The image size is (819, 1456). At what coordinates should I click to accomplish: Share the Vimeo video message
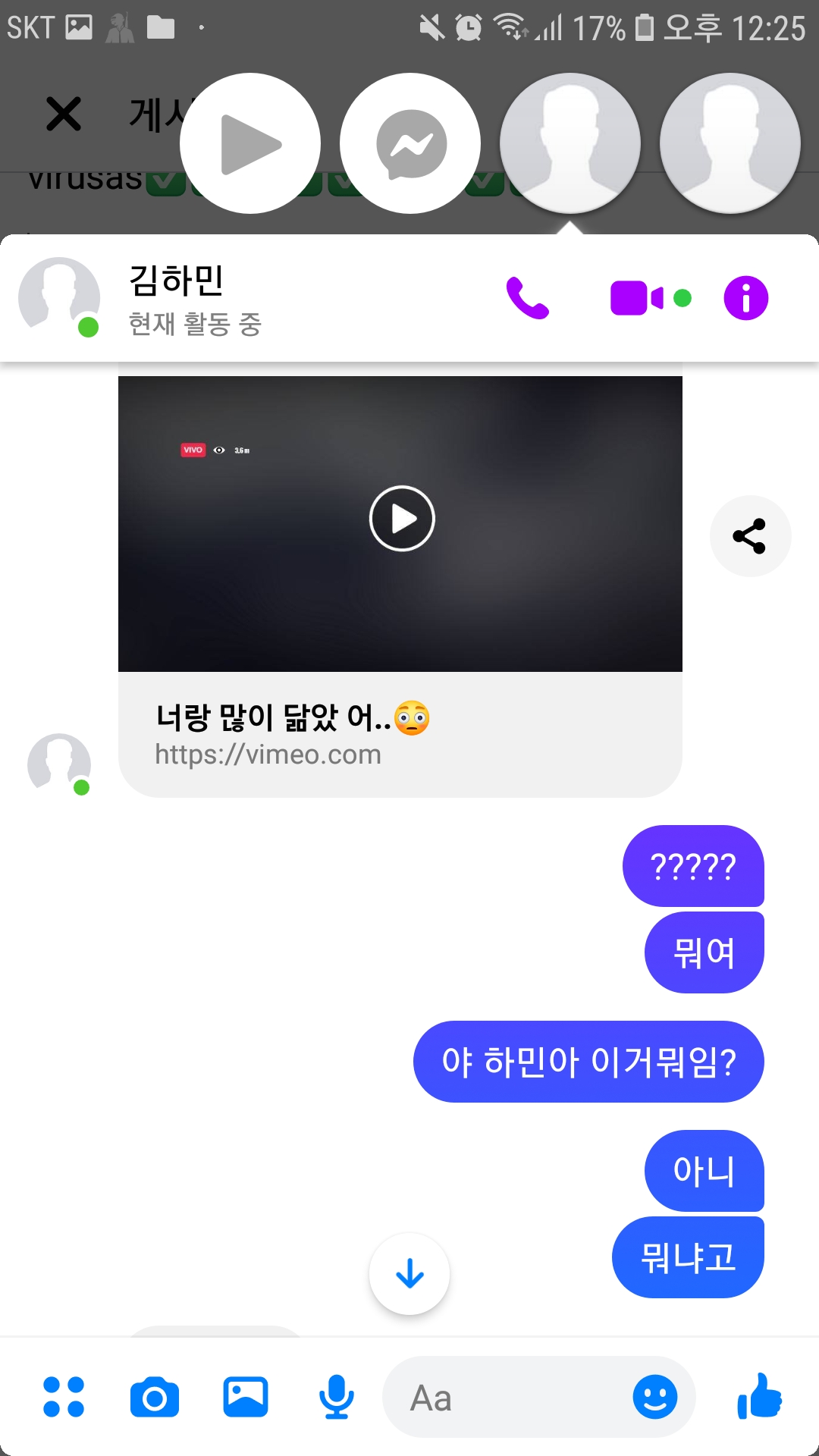[750, 536]
